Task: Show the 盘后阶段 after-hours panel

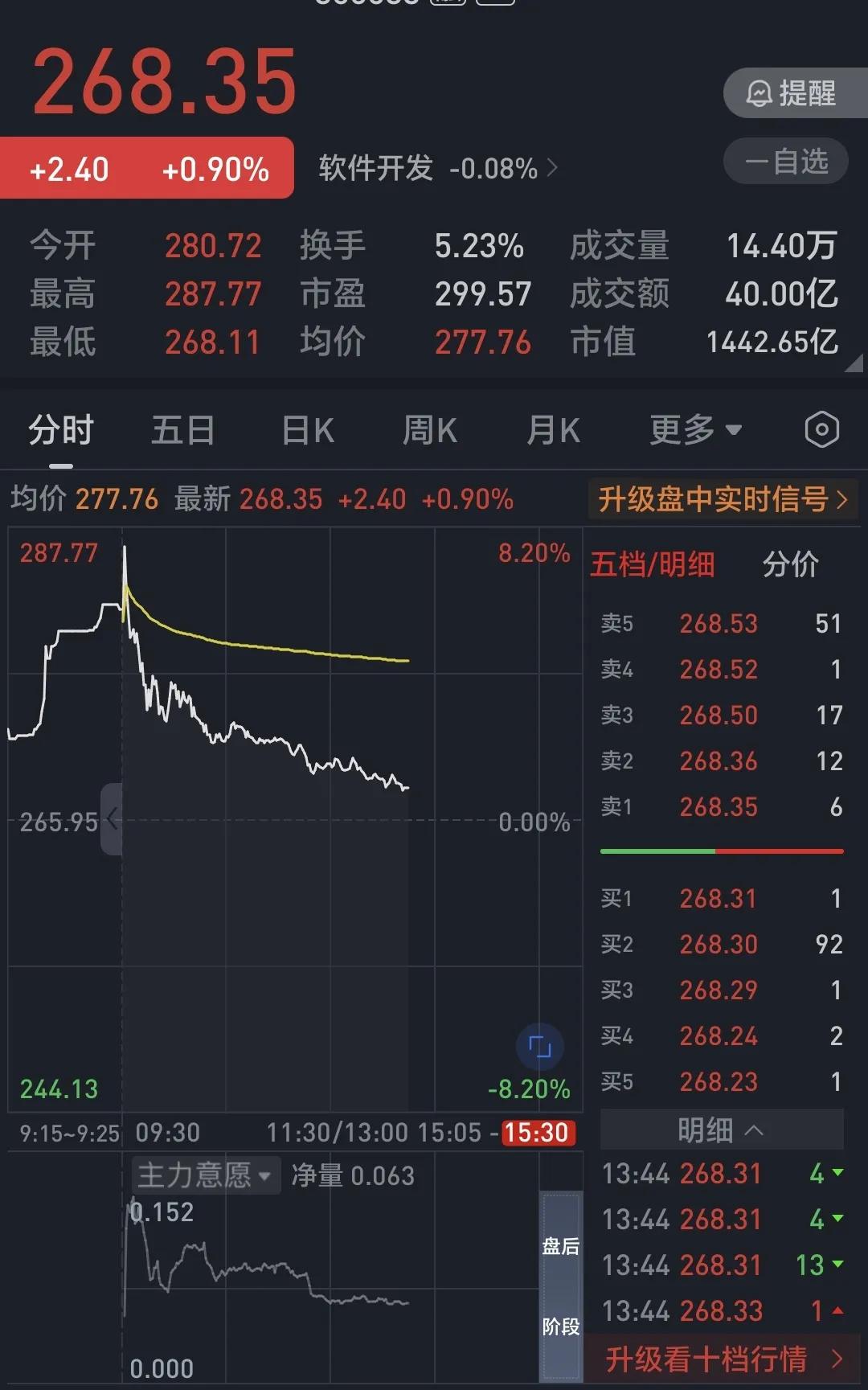Action: [560, 1285]
